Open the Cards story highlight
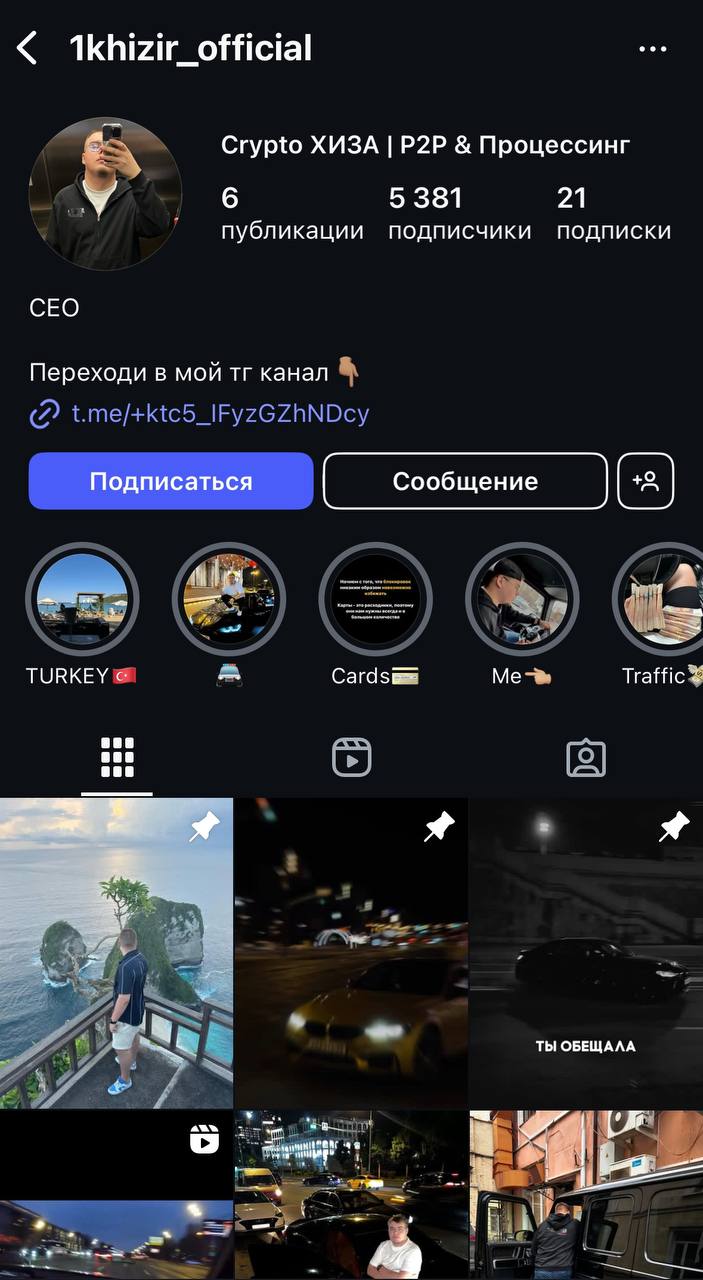The height and width of the screenshot is (1280, 703). [x=375, y=600]
